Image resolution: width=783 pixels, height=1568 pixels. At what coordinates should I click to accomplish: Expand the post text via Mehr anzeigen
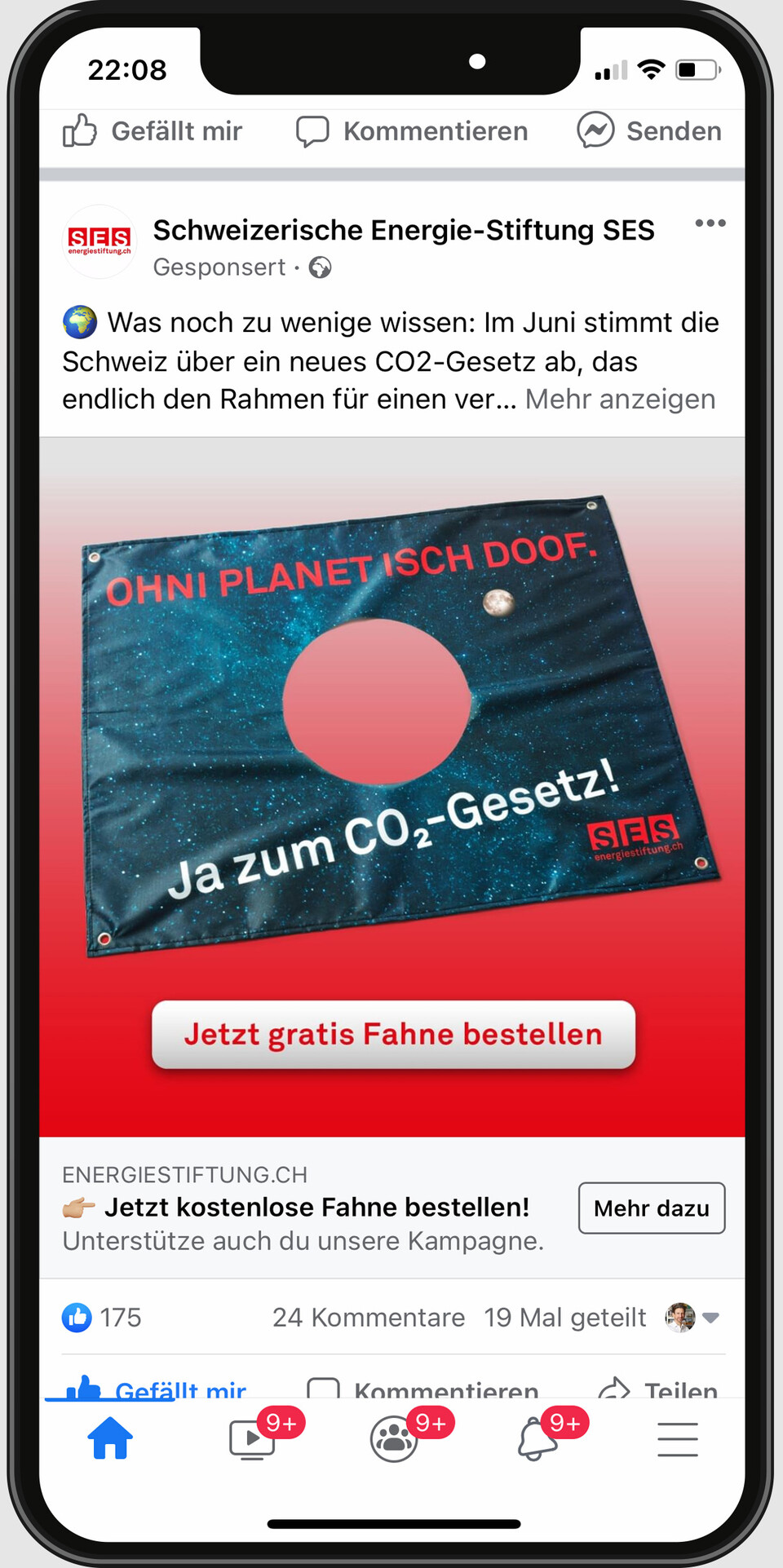tap(620, 400)
